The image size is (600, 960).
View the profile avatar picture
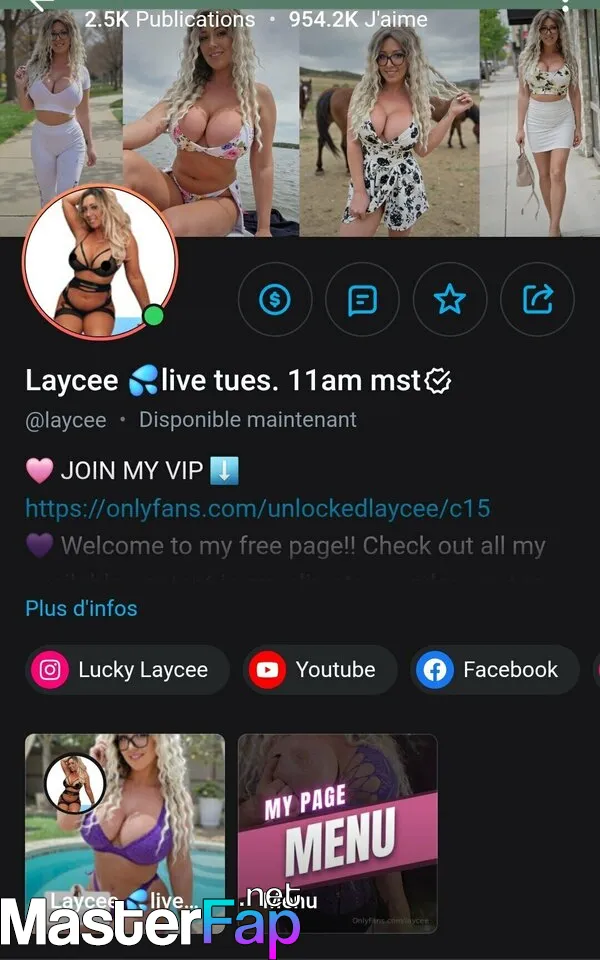[x=99, y=262]
